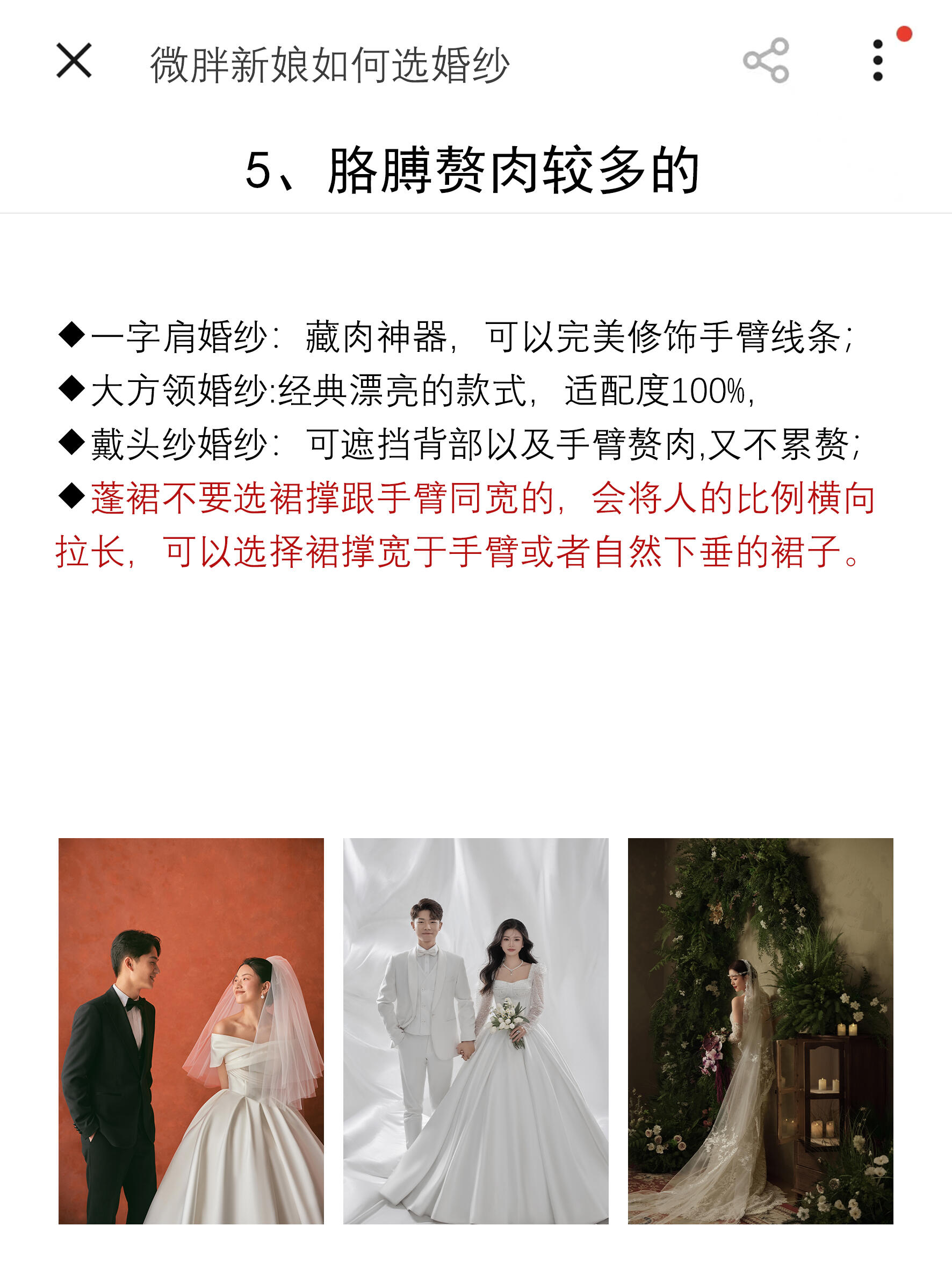Open the three-dot overflow menu
Viewport: 952px width, 1269px height.
coord(877,60)
